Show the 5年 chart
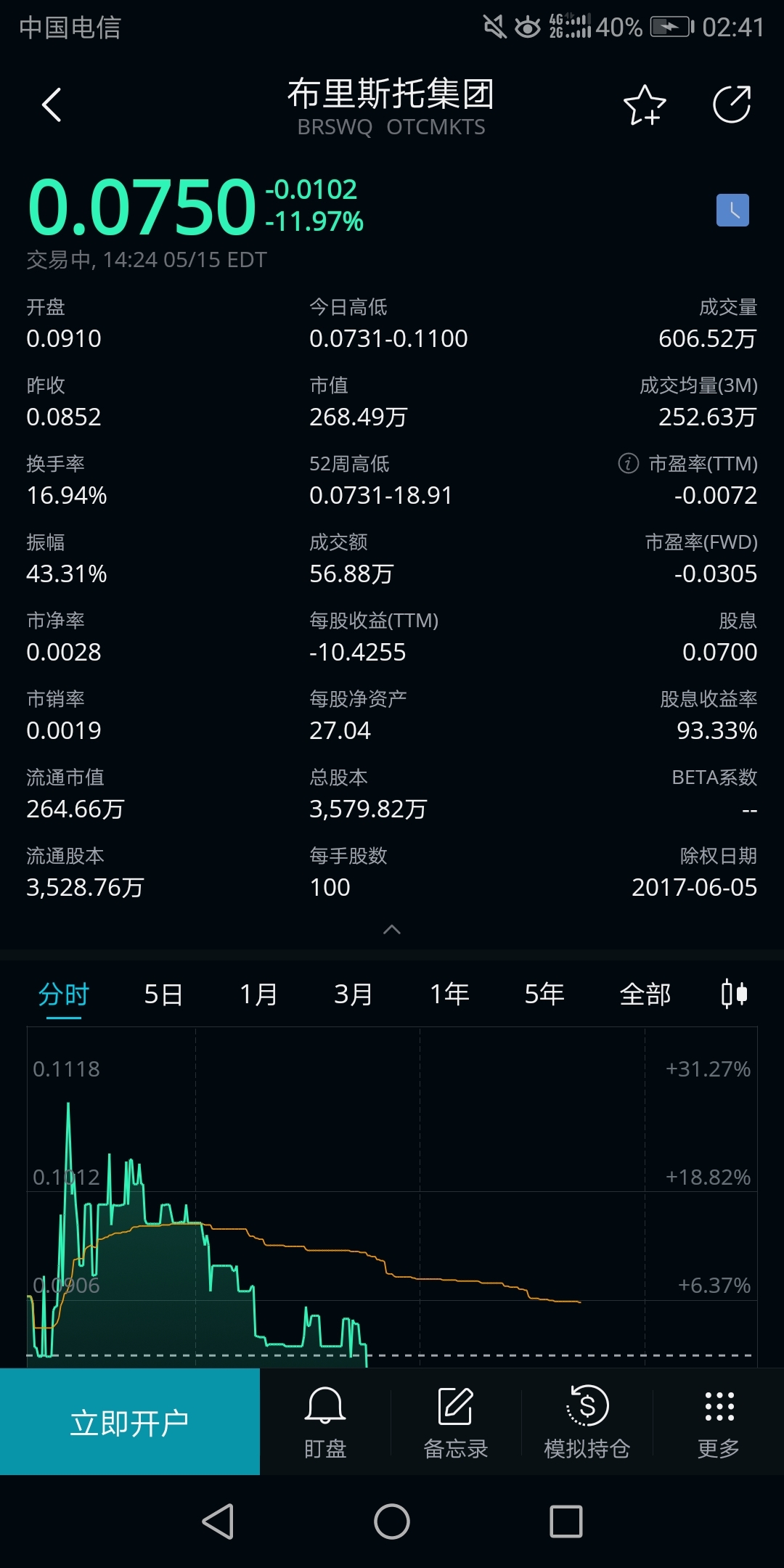Screen dimensions: 784x1568 (544, 995)
